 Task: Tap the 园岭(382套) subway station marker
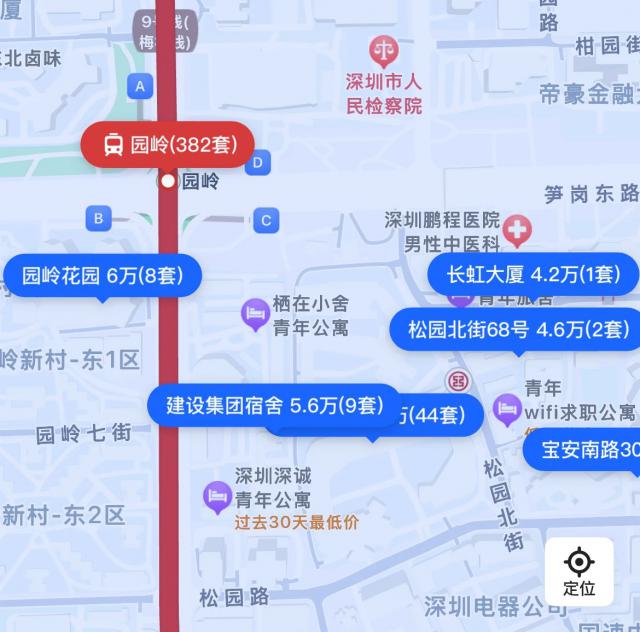pyautogui.click(x=167, y=145)
